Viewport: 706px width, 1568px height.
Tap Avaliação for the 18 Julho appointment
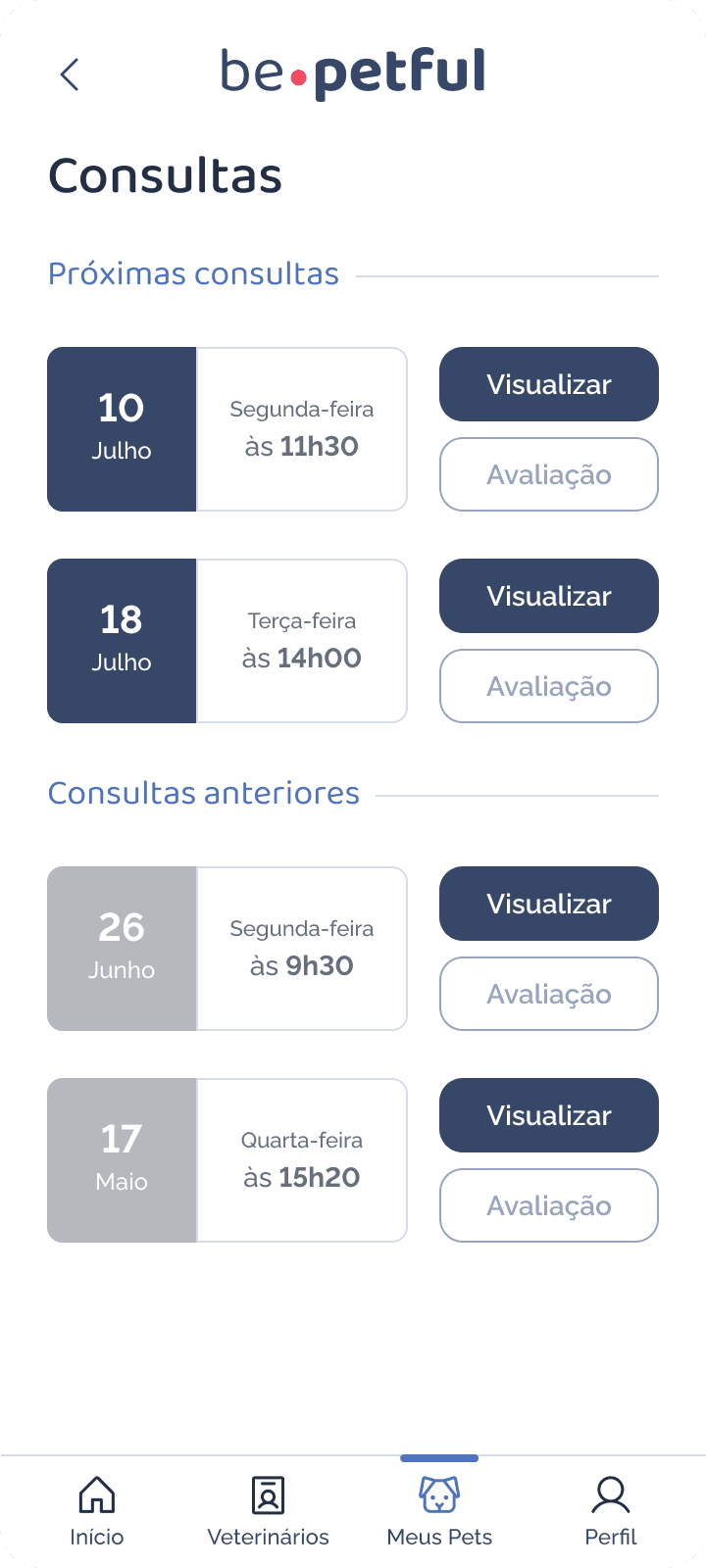549,686
